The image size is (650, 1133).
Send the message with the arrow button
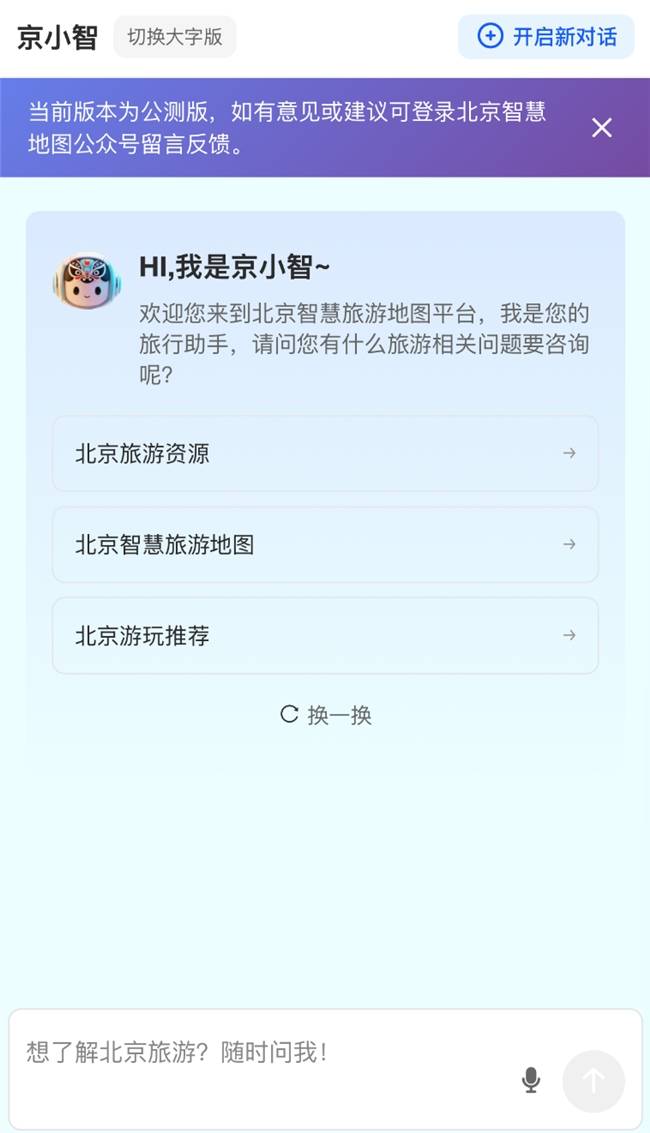click(593, 1081)
